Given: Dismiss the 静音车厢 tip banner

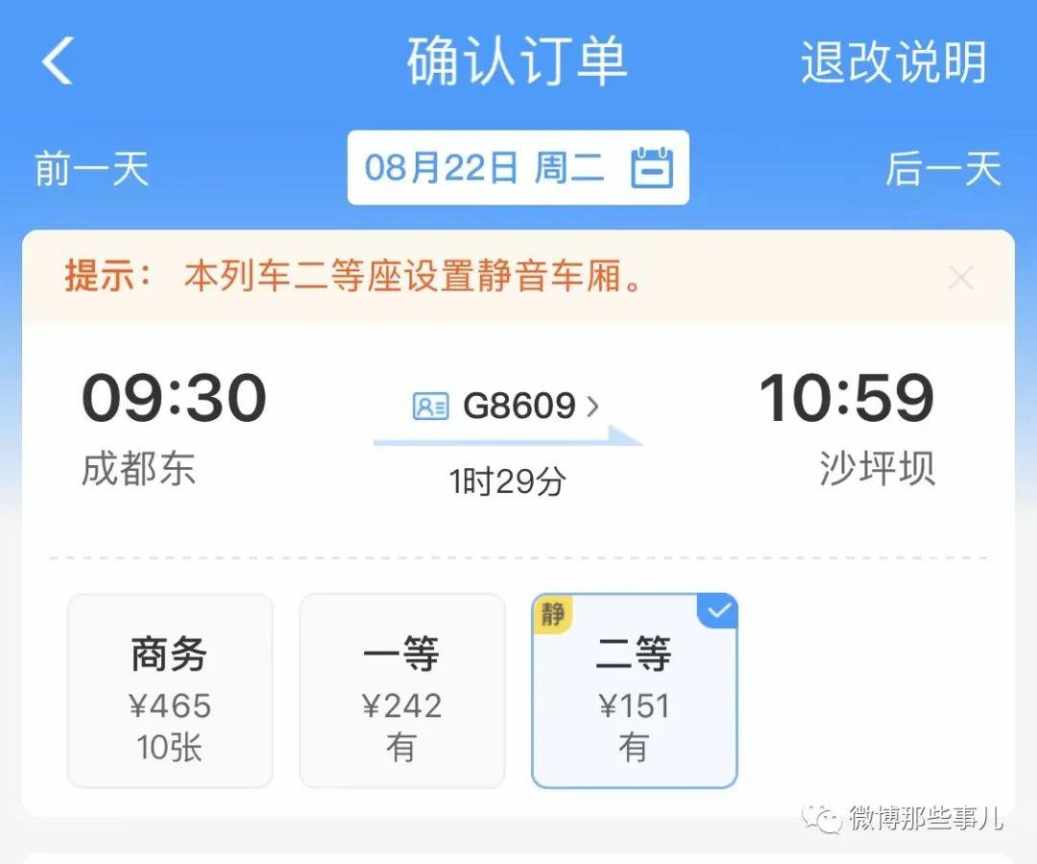Looking at the screenshot, I should 960,278.
